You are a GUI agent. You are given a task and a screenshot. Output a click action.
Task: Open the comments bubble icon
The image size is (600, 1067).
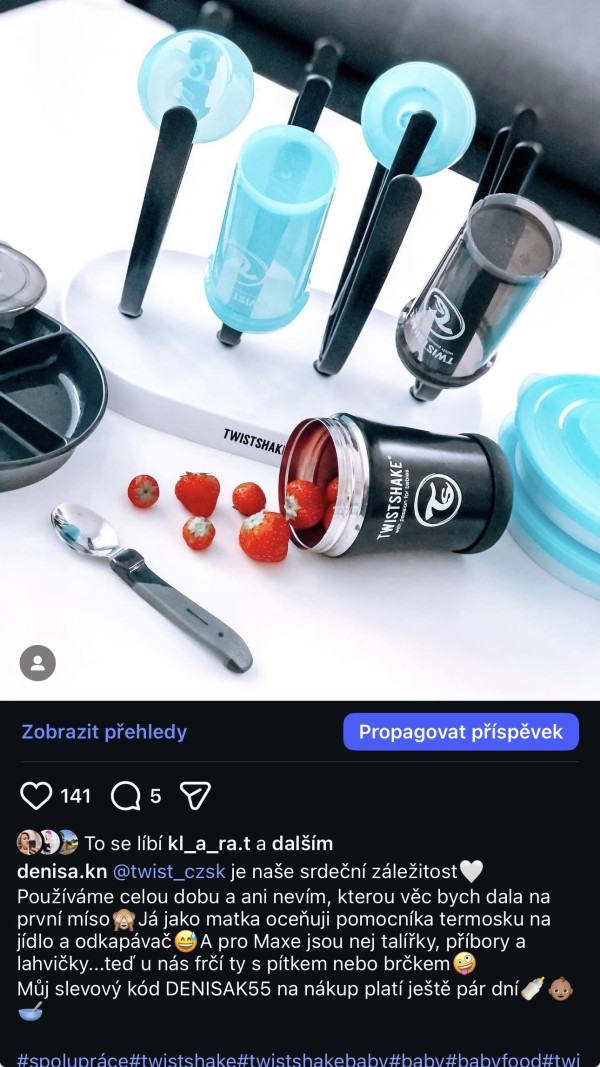click(x=126, y=796)
